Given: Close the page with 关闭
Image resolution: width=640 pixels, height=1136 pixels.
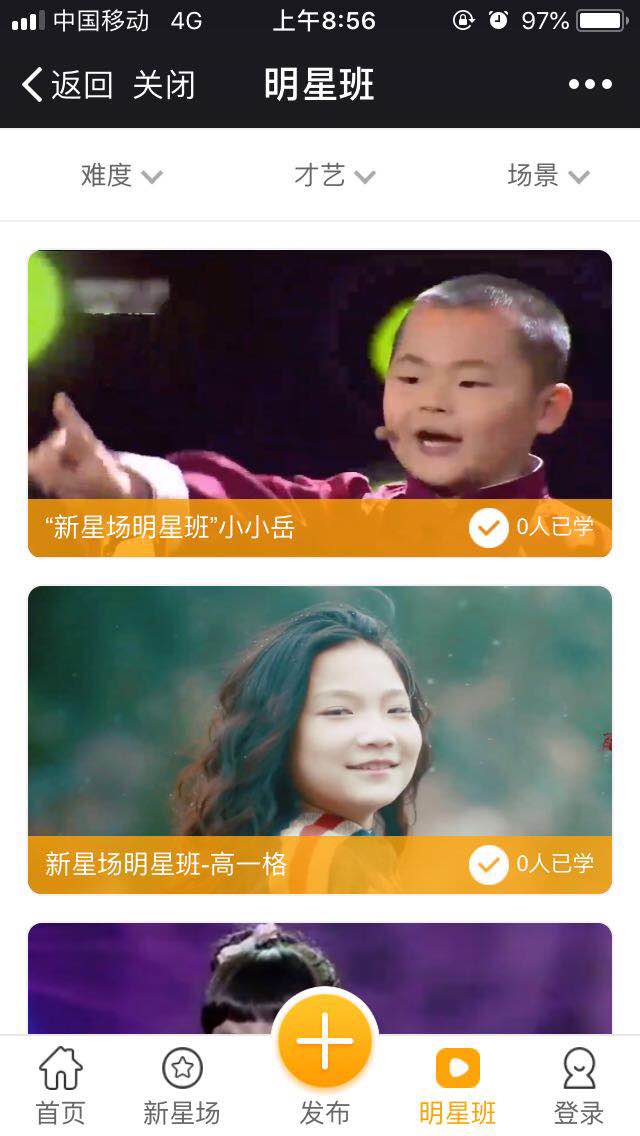Looking at the screenshot, I should (x=164, y=85).
